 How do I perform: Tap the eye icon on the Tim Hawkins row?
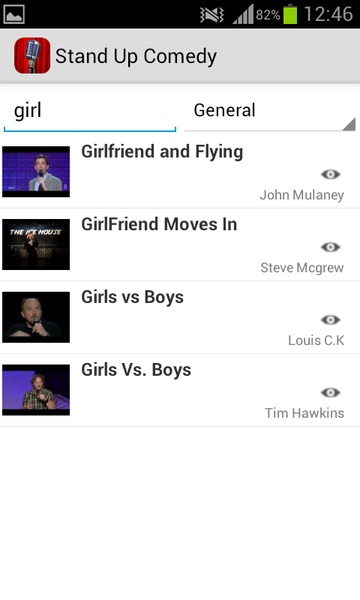point(331,393)
